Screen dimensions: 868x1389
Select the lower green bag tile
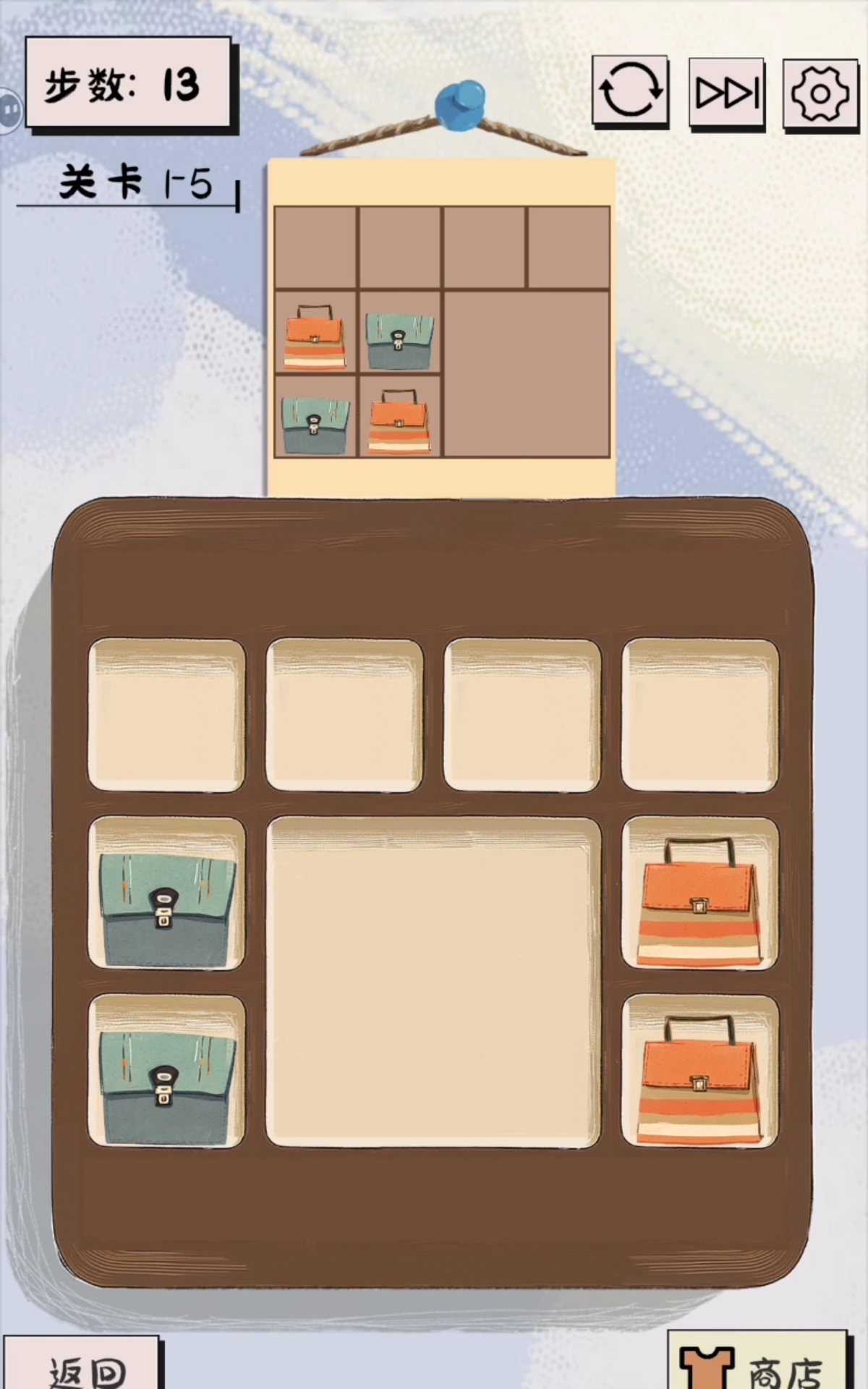pyautogui.click(x=167, y=1071)
